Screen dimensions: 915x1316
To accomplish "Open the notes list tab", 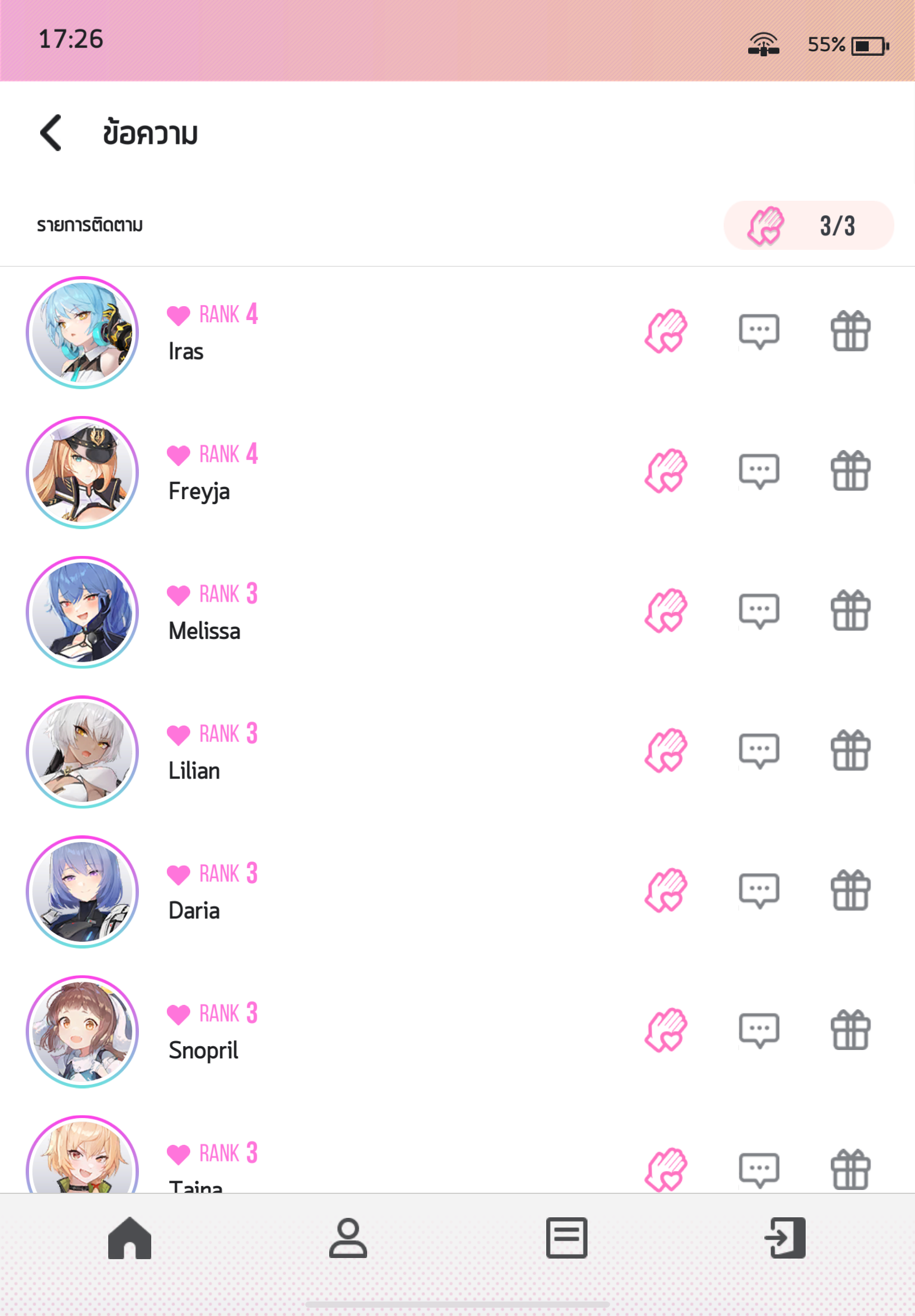I will point(566,1238).
